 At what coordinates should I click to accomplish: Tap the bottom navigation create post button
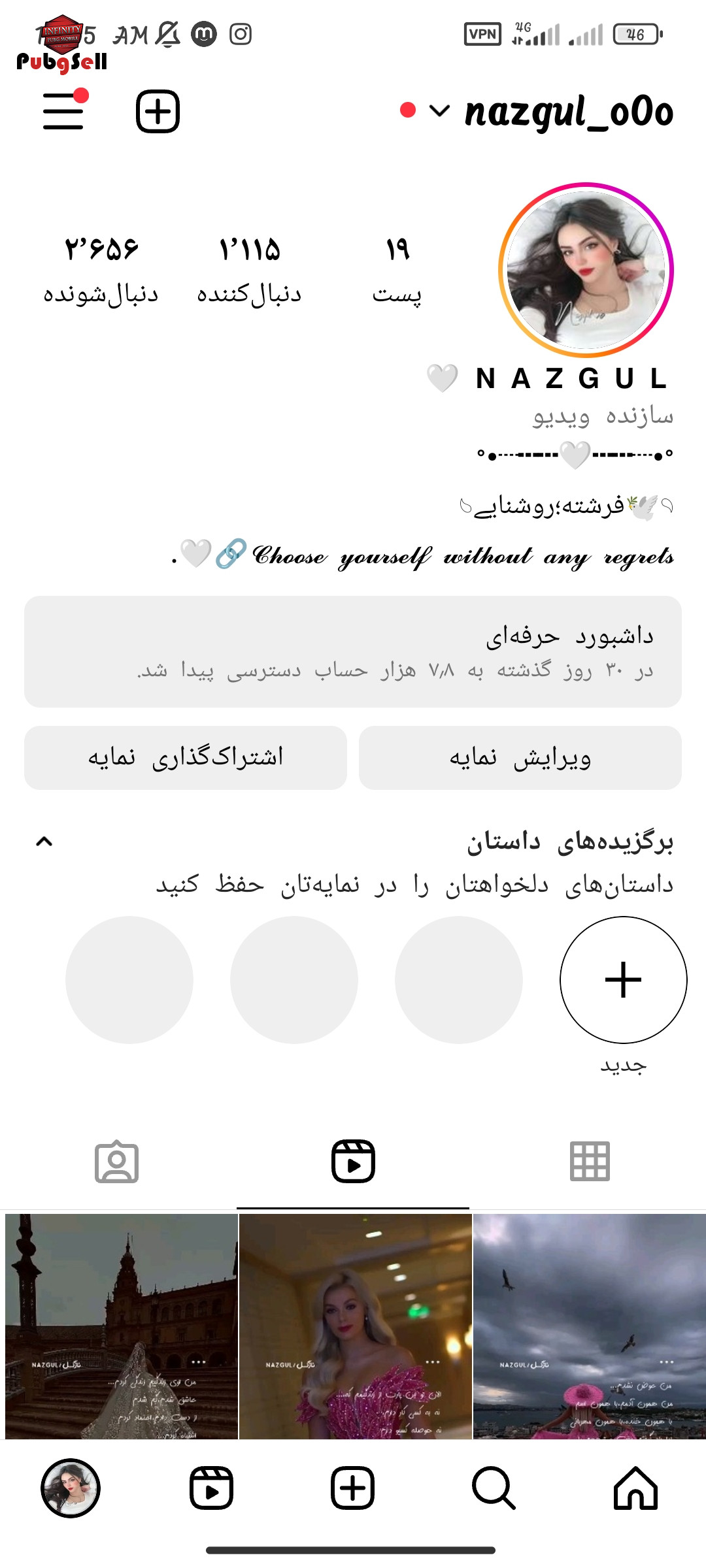point(352,1488)
